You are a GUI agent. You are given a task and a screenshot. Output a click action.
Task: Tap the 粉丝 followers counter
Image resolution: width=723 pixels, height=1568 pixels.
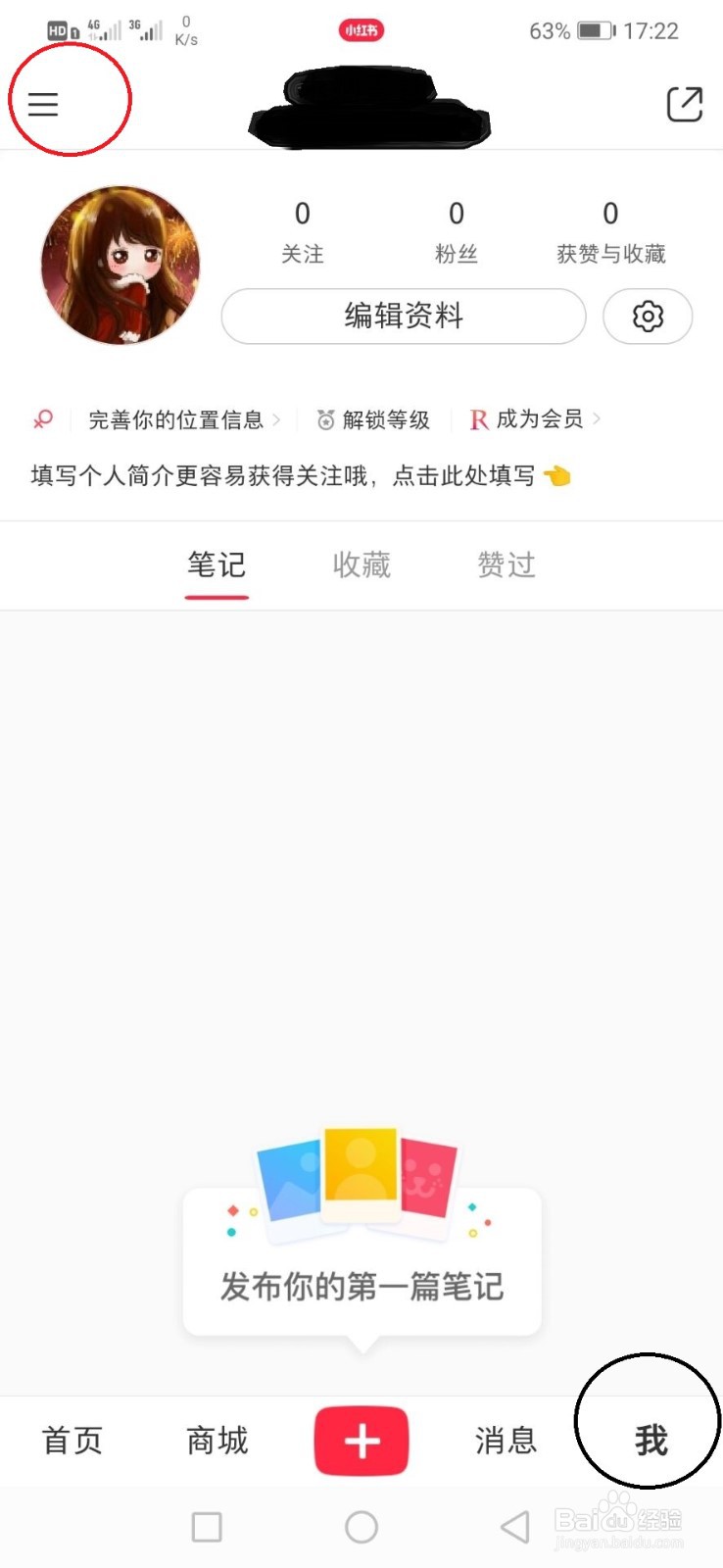pos(457,229)
